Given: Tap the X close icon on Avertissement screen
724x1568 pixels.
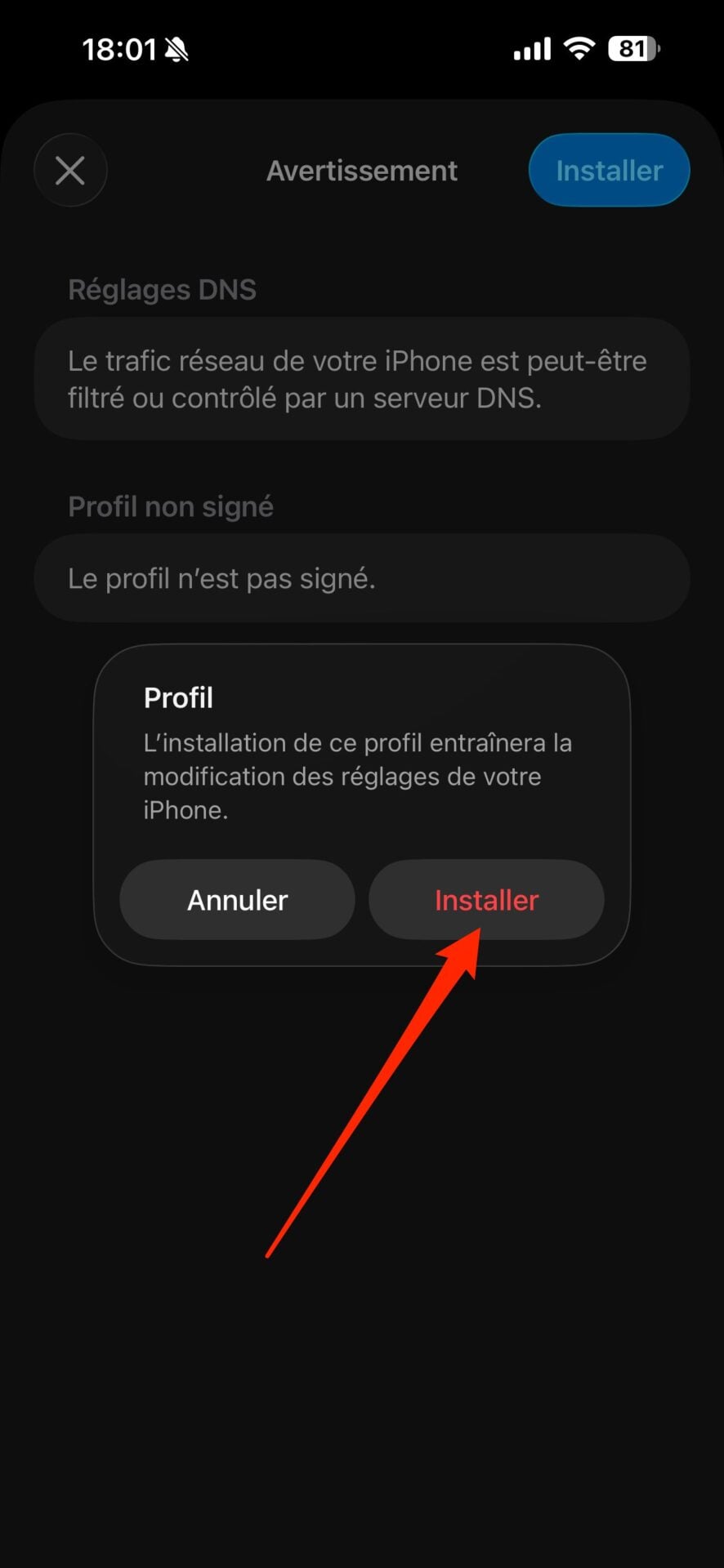Looking at the screenshot, I should click(x=70, y=170).
